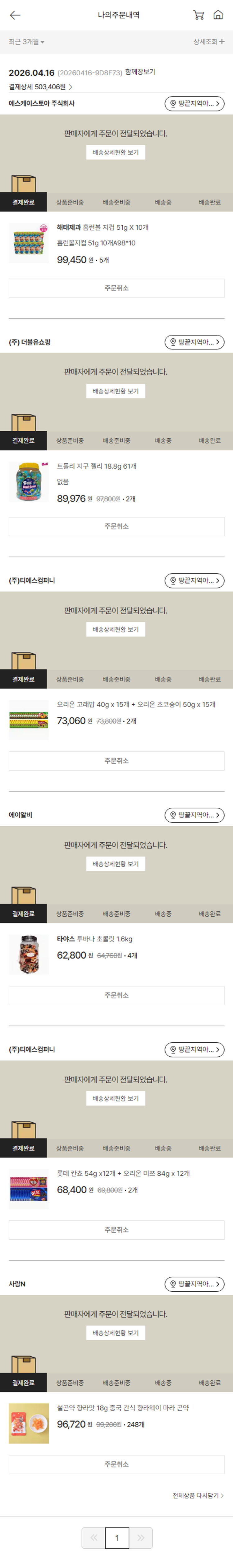Viewport: 233px width, 1568px height.
Task: View 배송상세현황 for 에이알비 order
Action: click(x=116, y=864)
